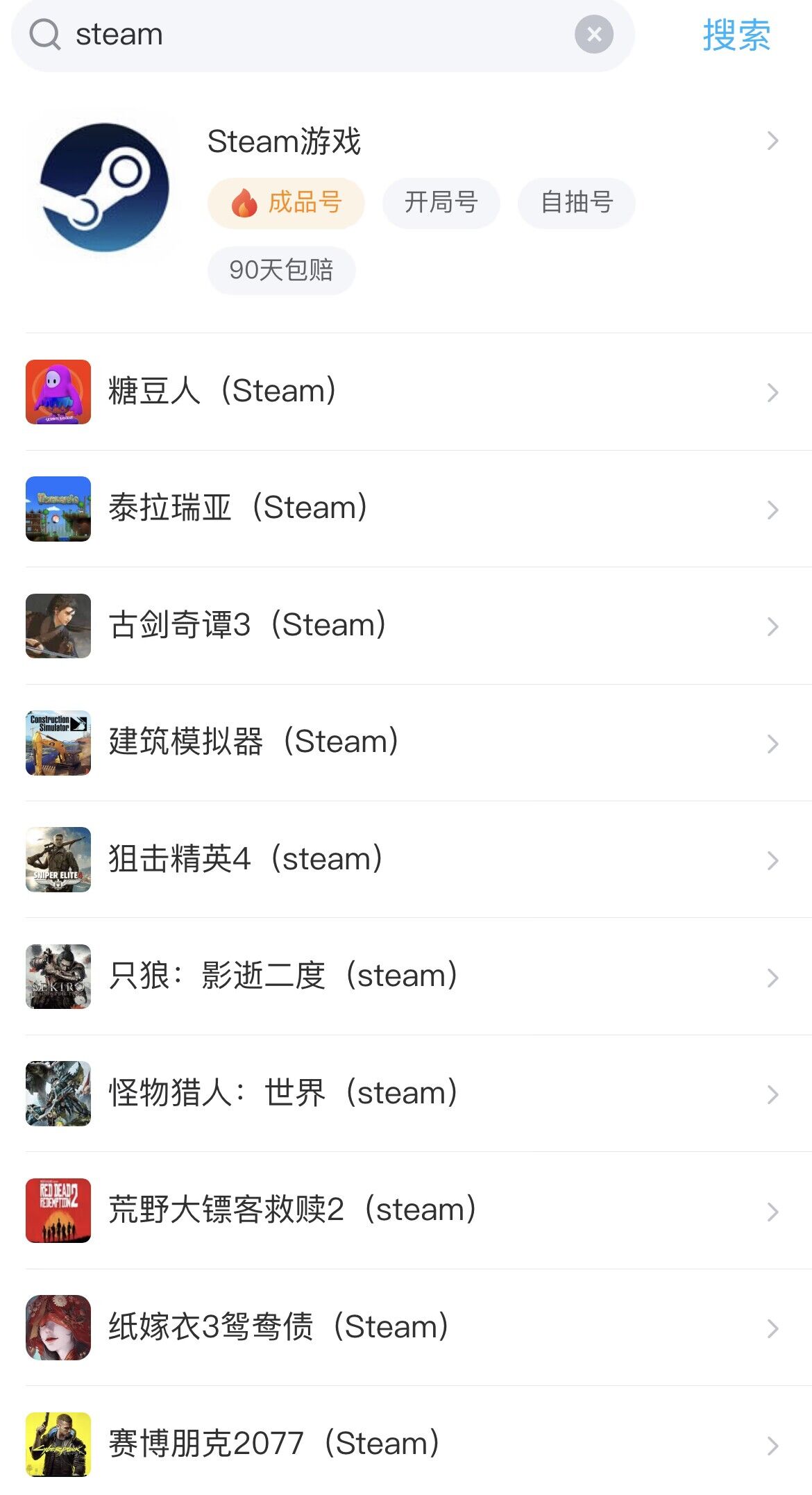View 狙击精英4 (steam) listings
Viewport: 812px width, 1495px height.
tap(245, 860)
